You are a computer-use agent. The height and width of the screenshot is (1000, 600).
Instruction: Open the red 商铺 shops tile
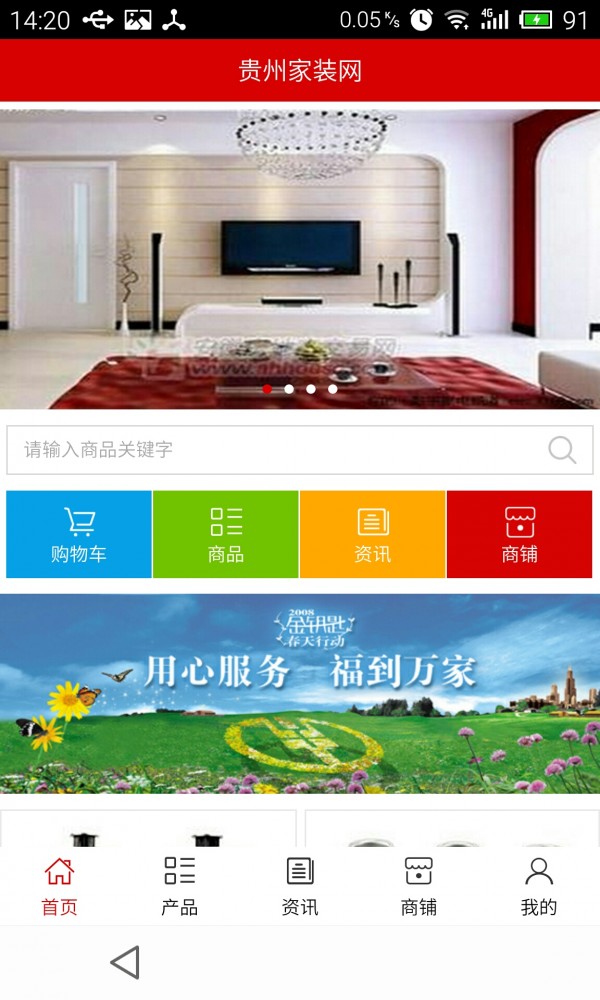[519, 535]
